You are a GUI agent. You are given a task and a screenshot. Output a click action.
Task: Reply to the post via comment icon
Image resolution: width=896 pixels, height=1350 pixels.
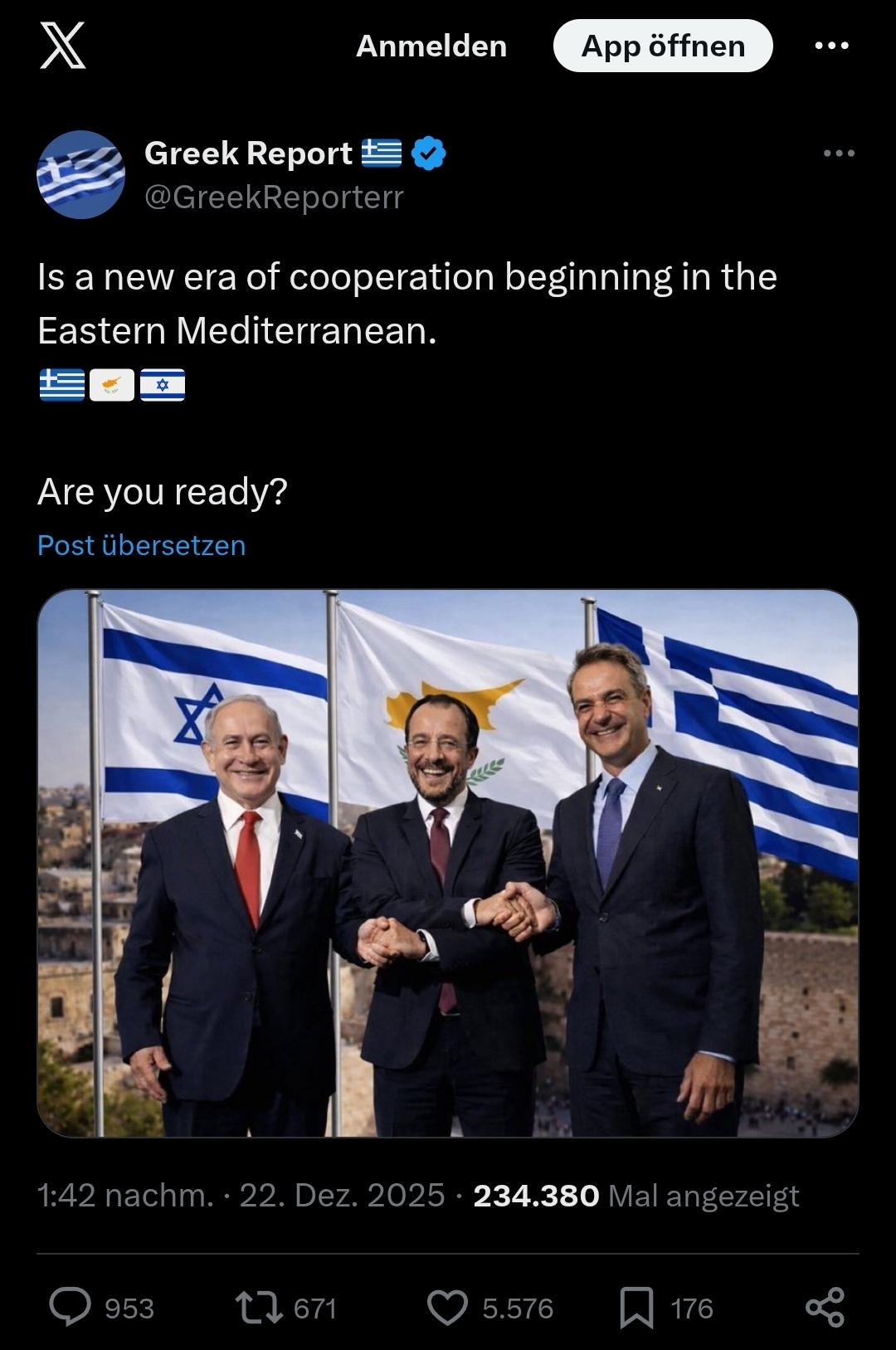click(71, 1308)
